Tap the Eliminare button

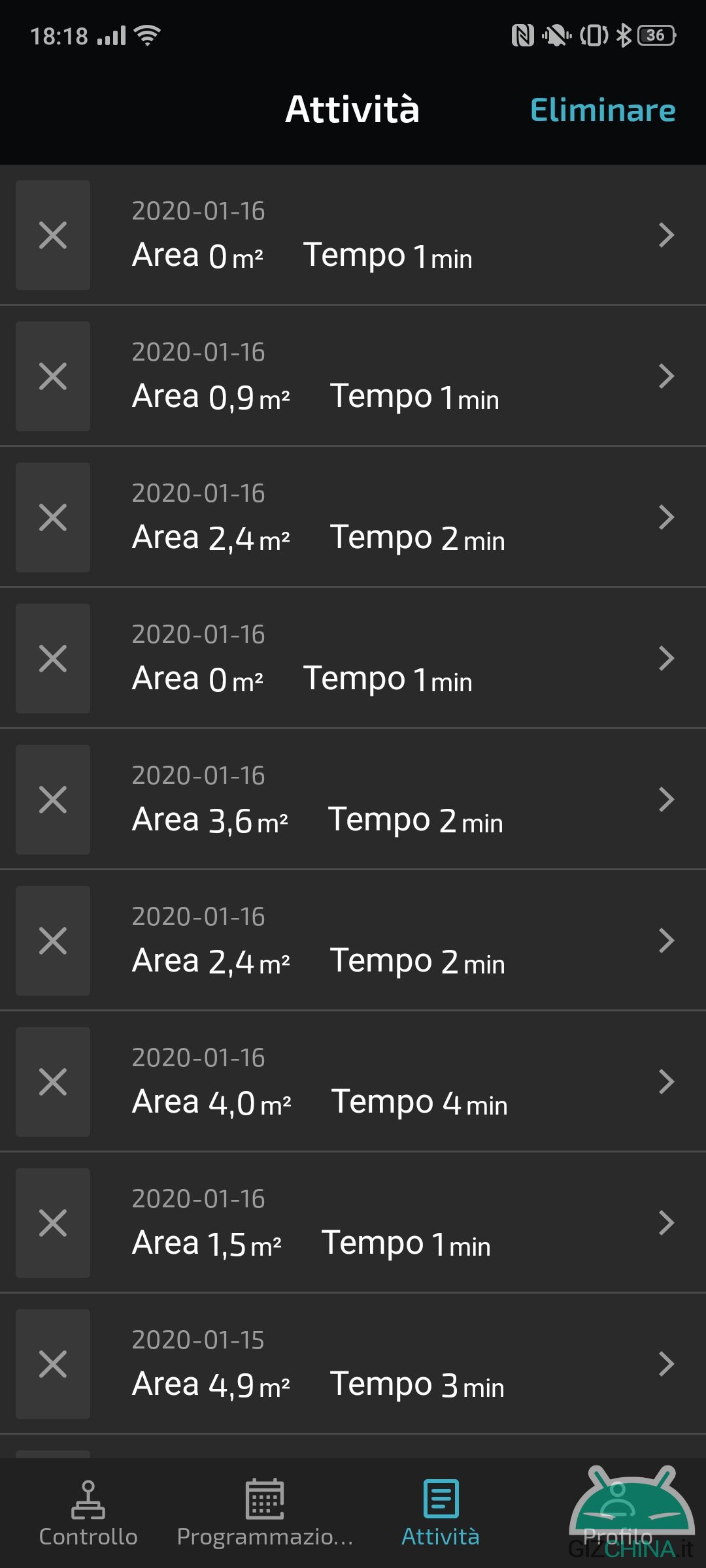pyautogui.click(x=603, y=110)
